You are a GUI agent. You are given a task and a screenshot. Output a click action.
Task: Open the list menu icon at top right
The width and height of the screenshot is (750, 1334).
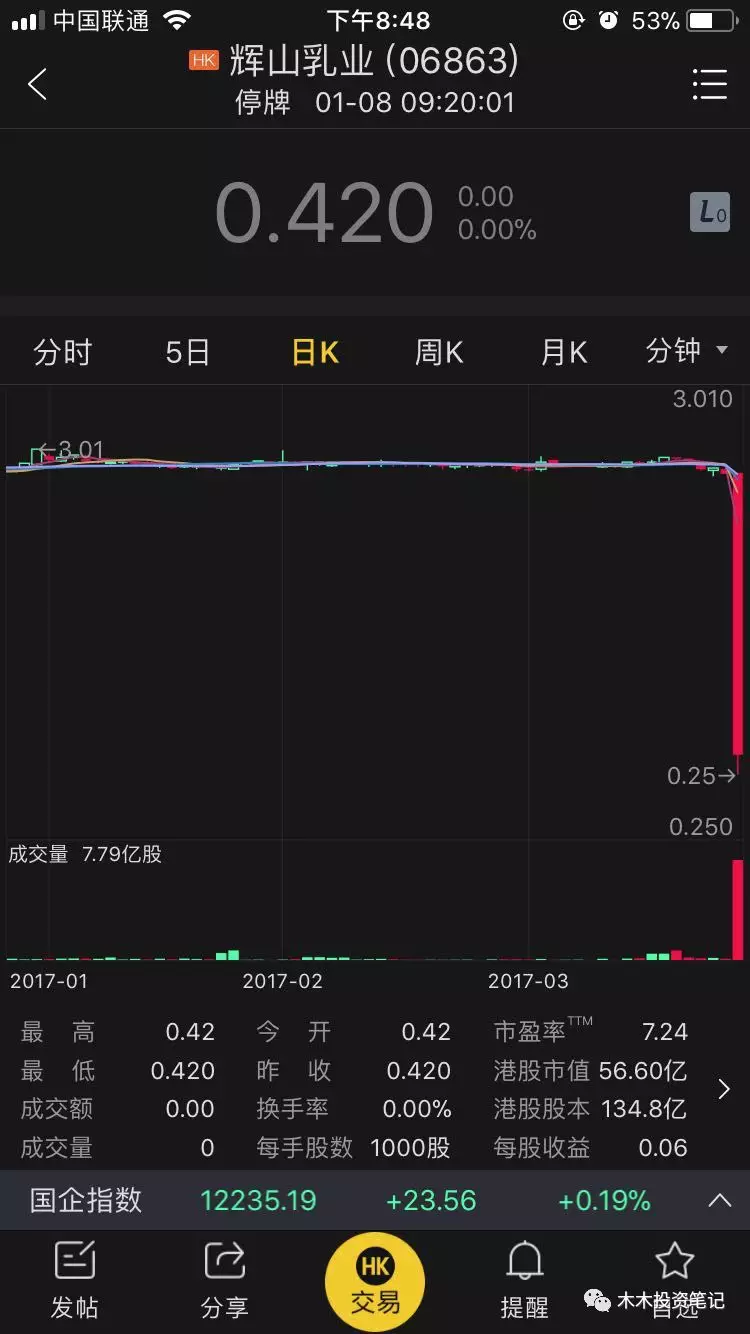click(709, 84)
